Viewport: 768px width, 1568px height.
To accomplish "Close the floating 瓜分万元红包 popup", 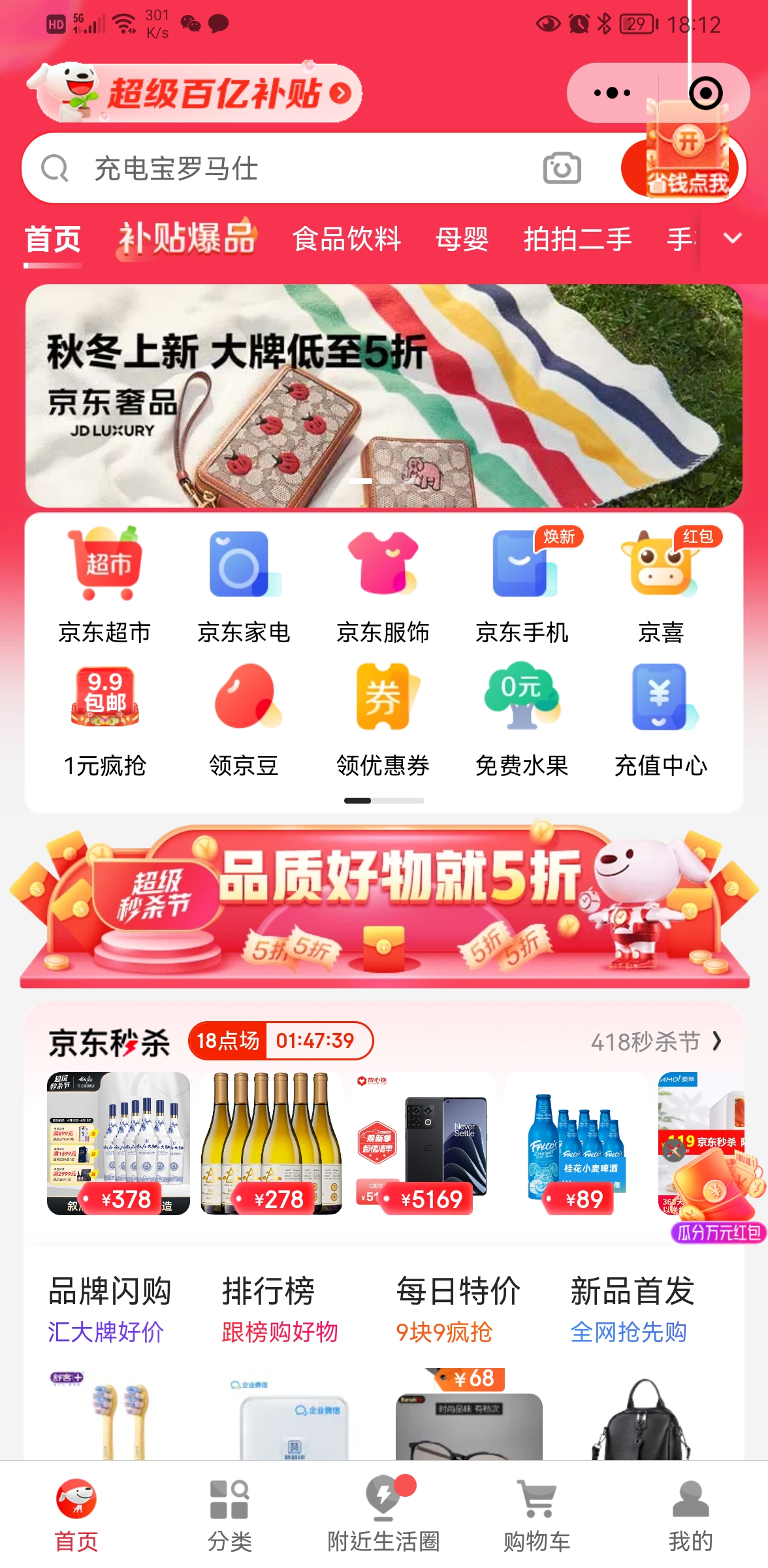I will click(x=673, y=1151).
